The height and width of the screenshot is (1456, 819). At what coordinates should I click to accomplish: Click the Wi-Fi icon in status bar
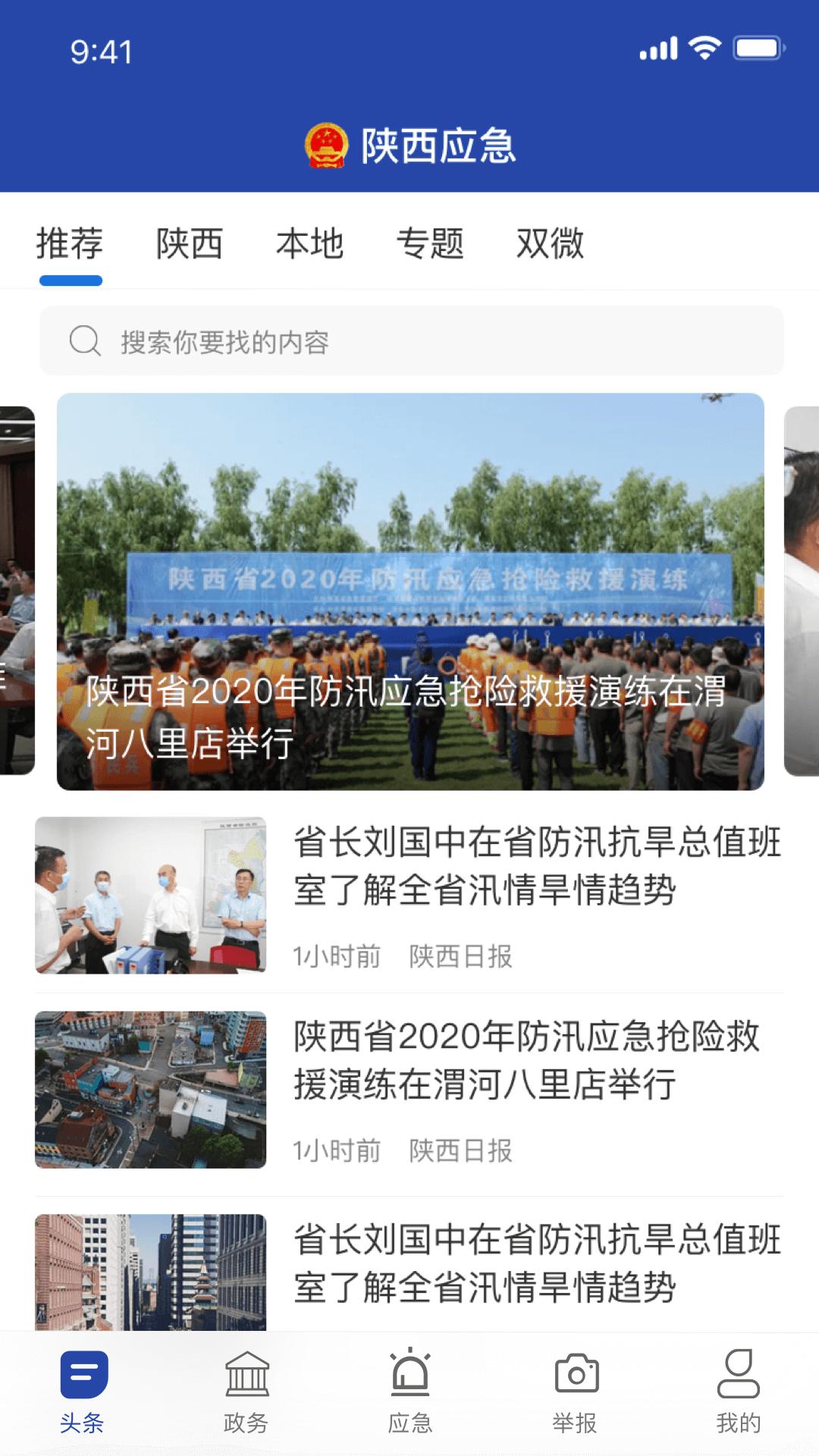click(x=704, y=47)
